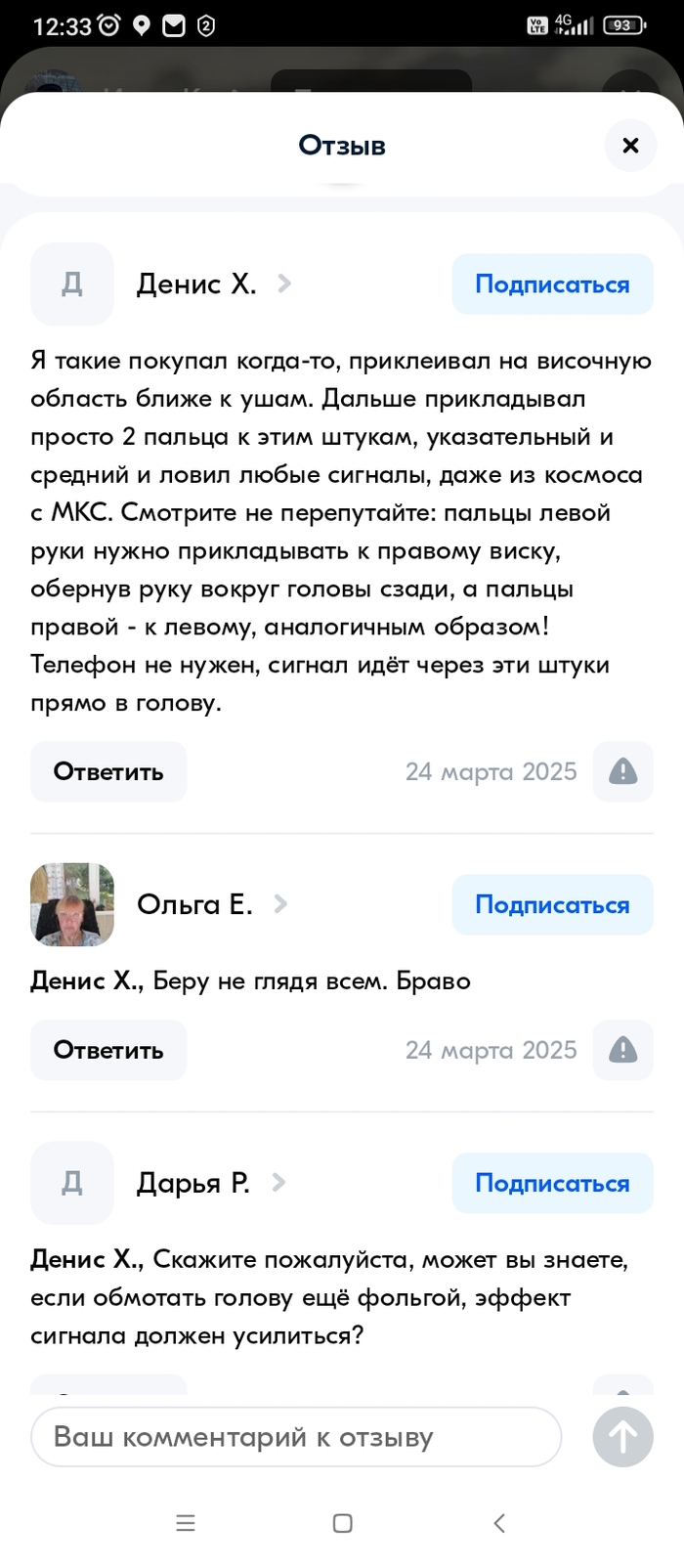The width and height of the screenshot is (684, 1568).
Task: Go to the home screen
Action: point(342,1523)
